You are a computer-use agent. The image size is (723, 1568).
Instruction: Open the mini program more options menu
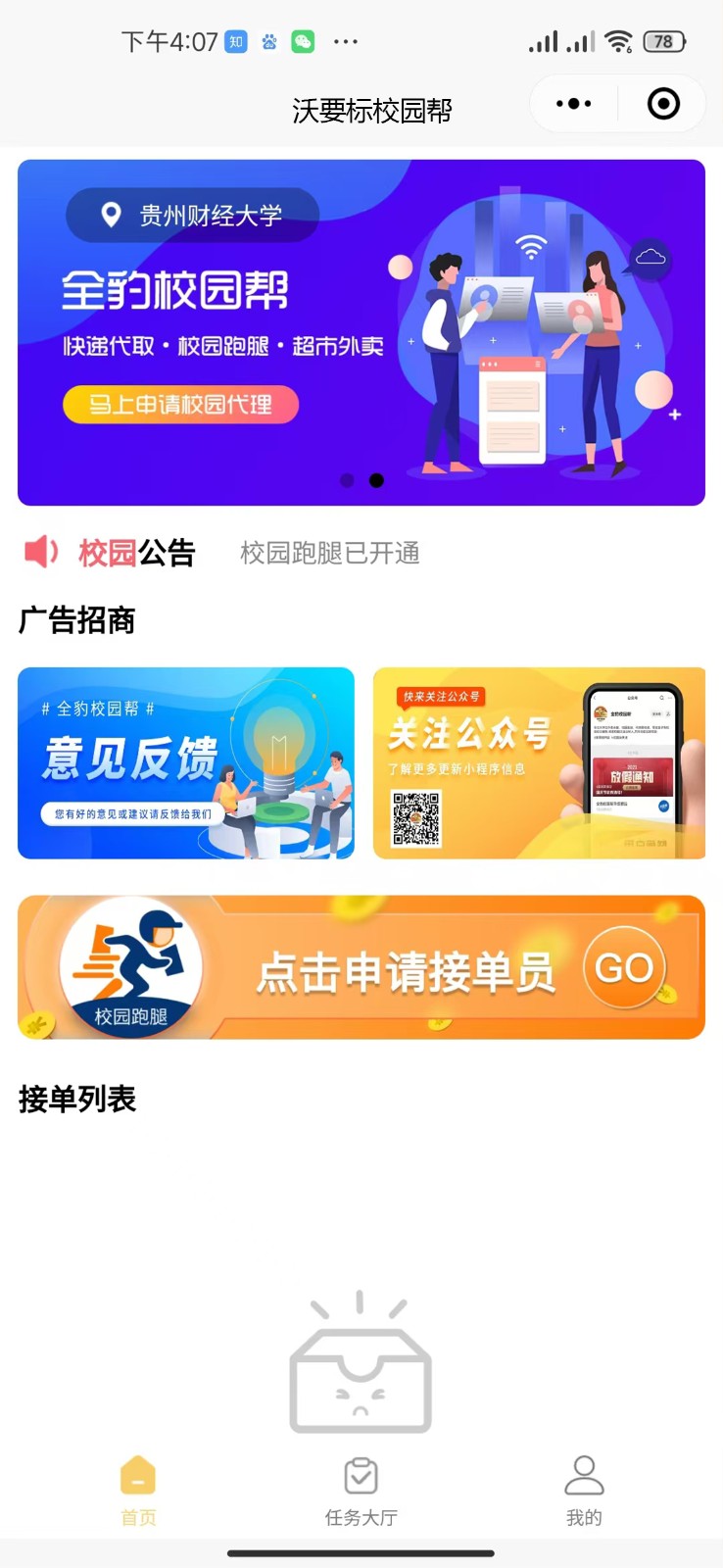(x=573, y=104)
